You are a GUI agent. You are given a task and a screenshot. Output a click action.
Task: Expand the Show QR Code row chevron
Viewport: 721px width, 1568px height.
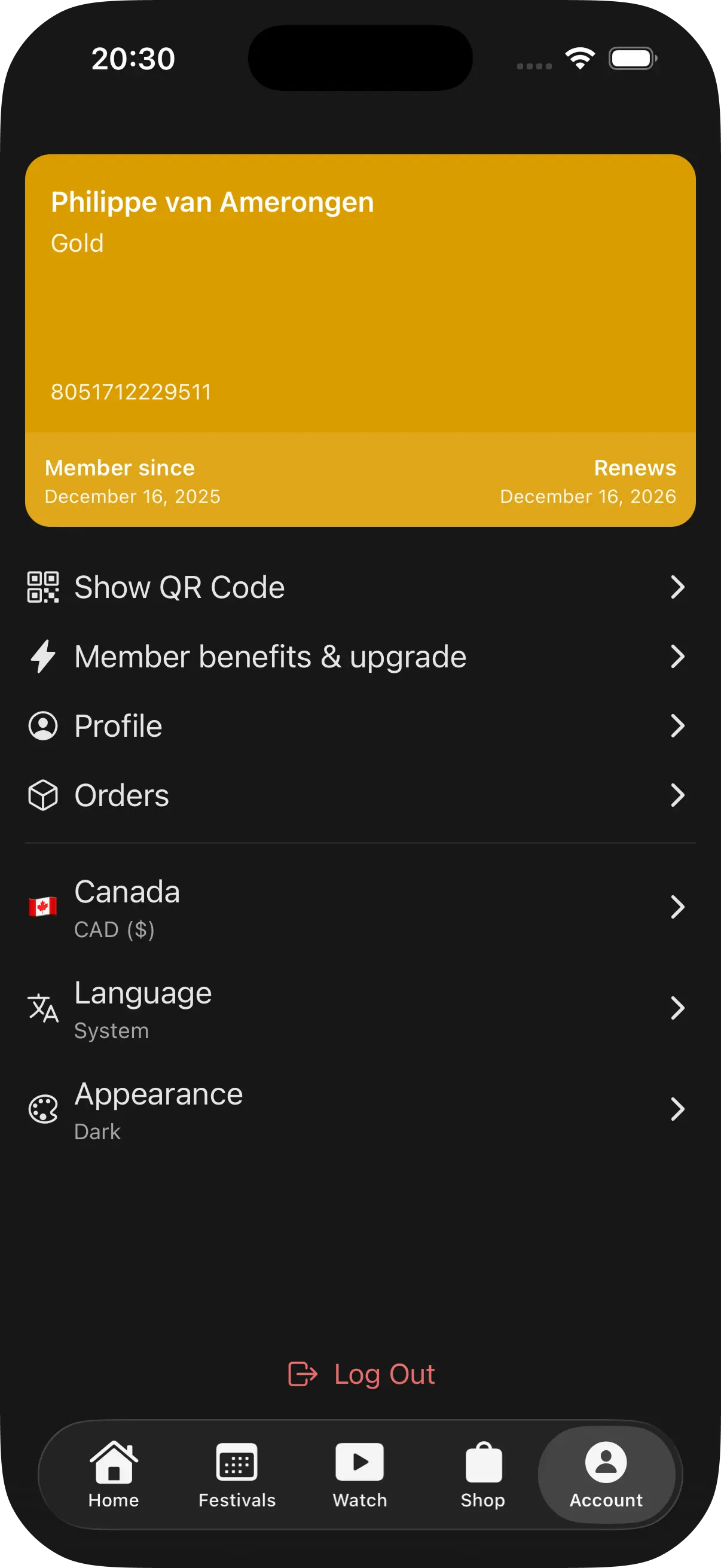pyautogui.click(x=679, y=586)
